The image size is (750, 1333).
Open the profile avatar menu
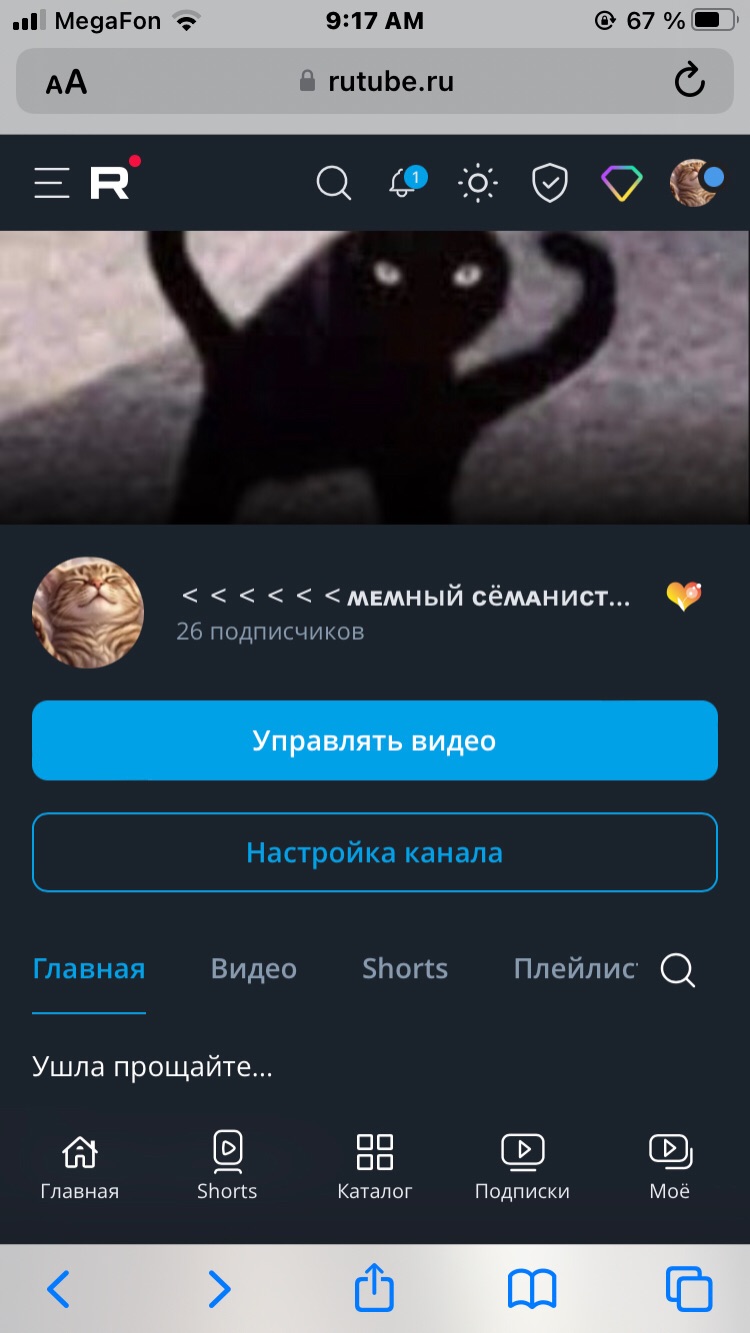[x=695, y=183]
